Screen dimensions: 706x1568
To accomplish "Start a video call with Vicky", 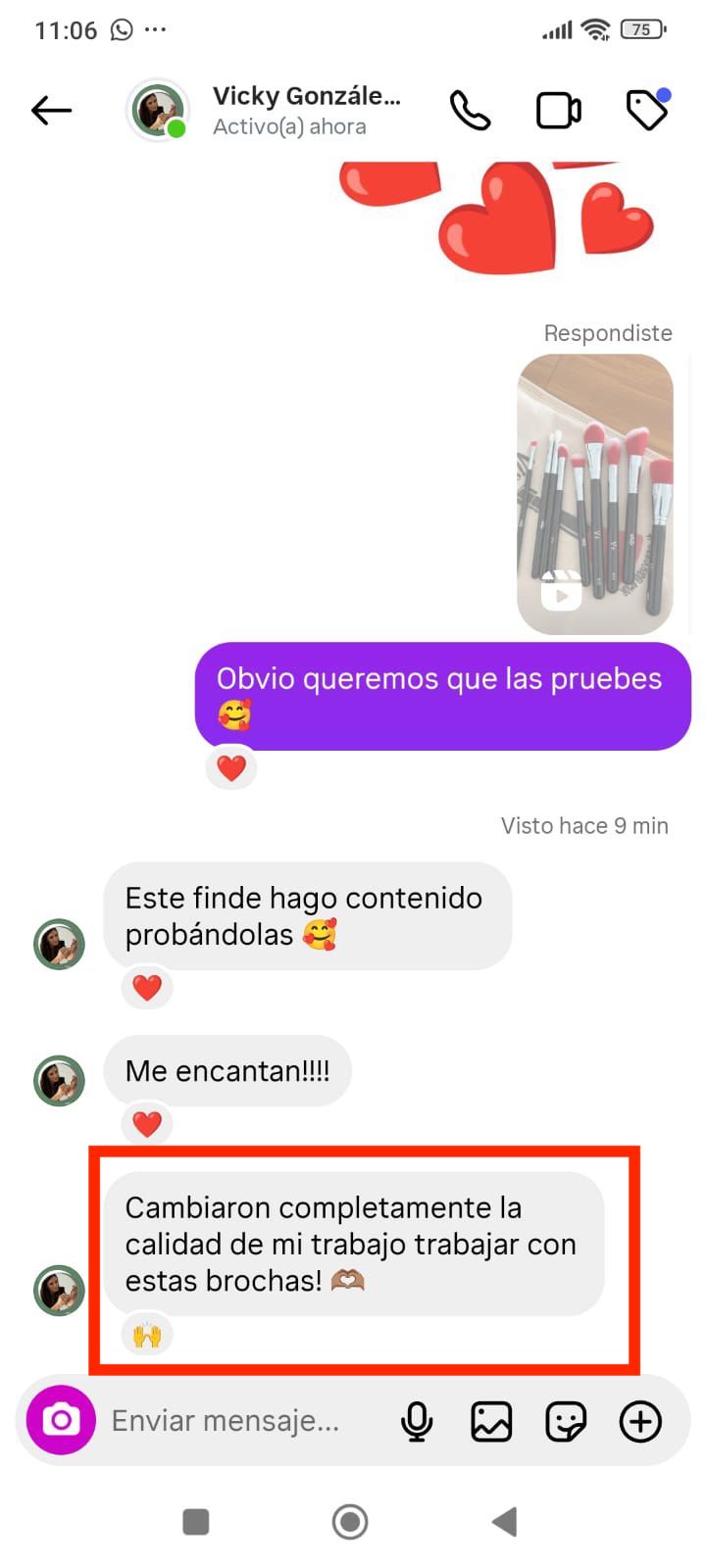I will (x=558, y=111).
